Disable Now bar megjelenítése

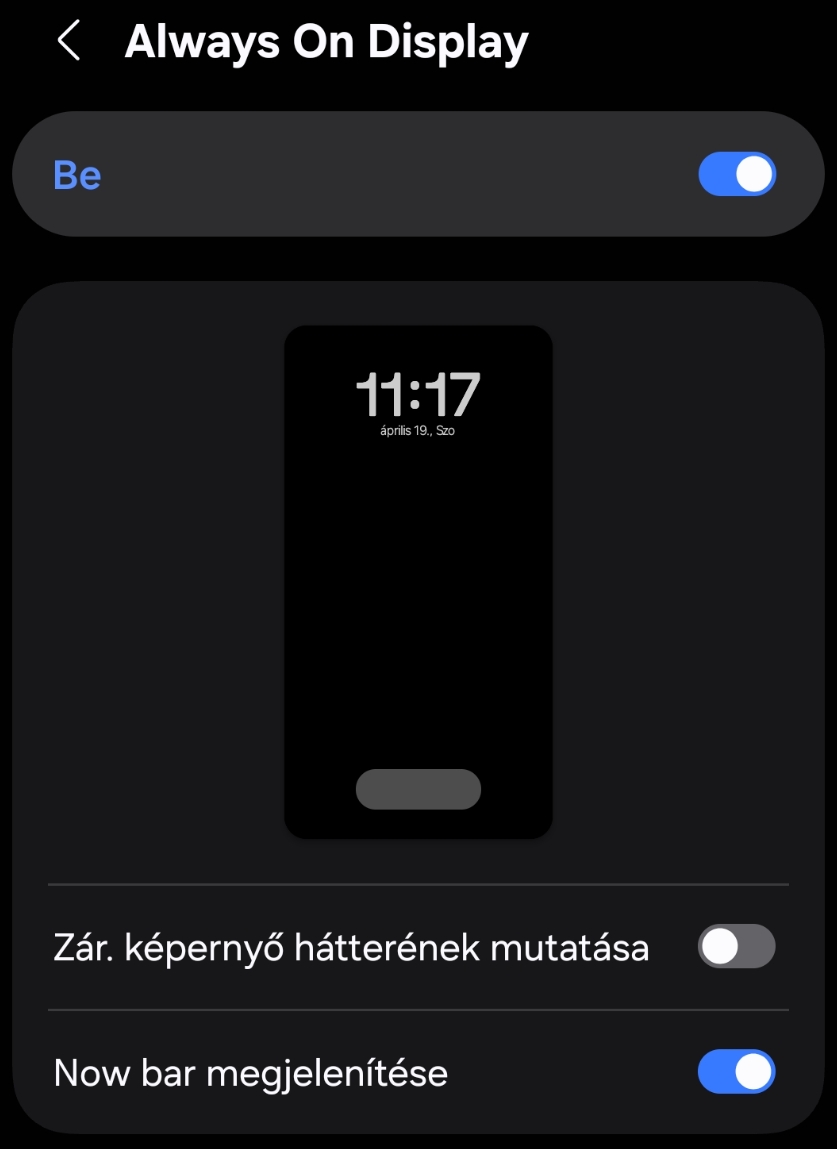coord(736,1072)
